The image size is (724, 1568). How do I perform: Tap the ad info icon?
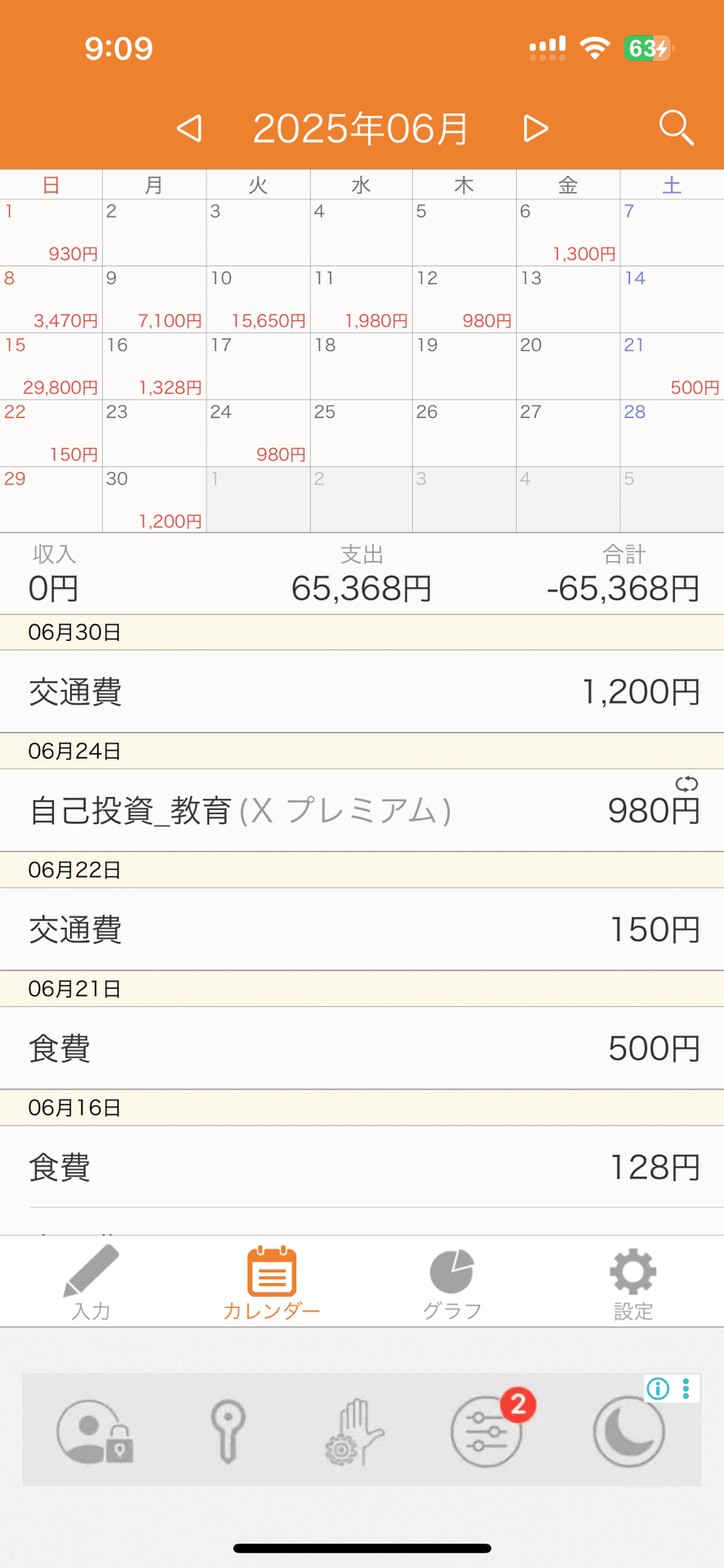point(658,1388)
